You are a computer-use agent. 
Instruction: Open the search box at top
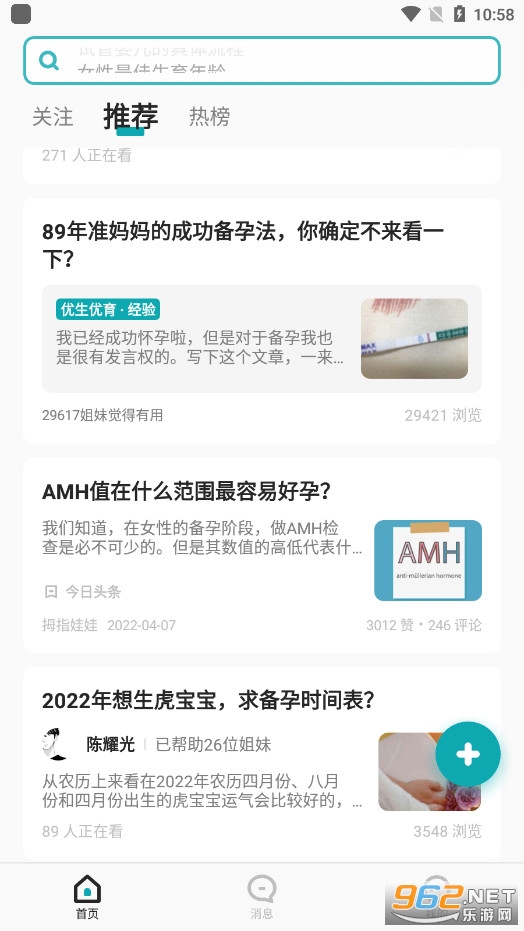262,61
